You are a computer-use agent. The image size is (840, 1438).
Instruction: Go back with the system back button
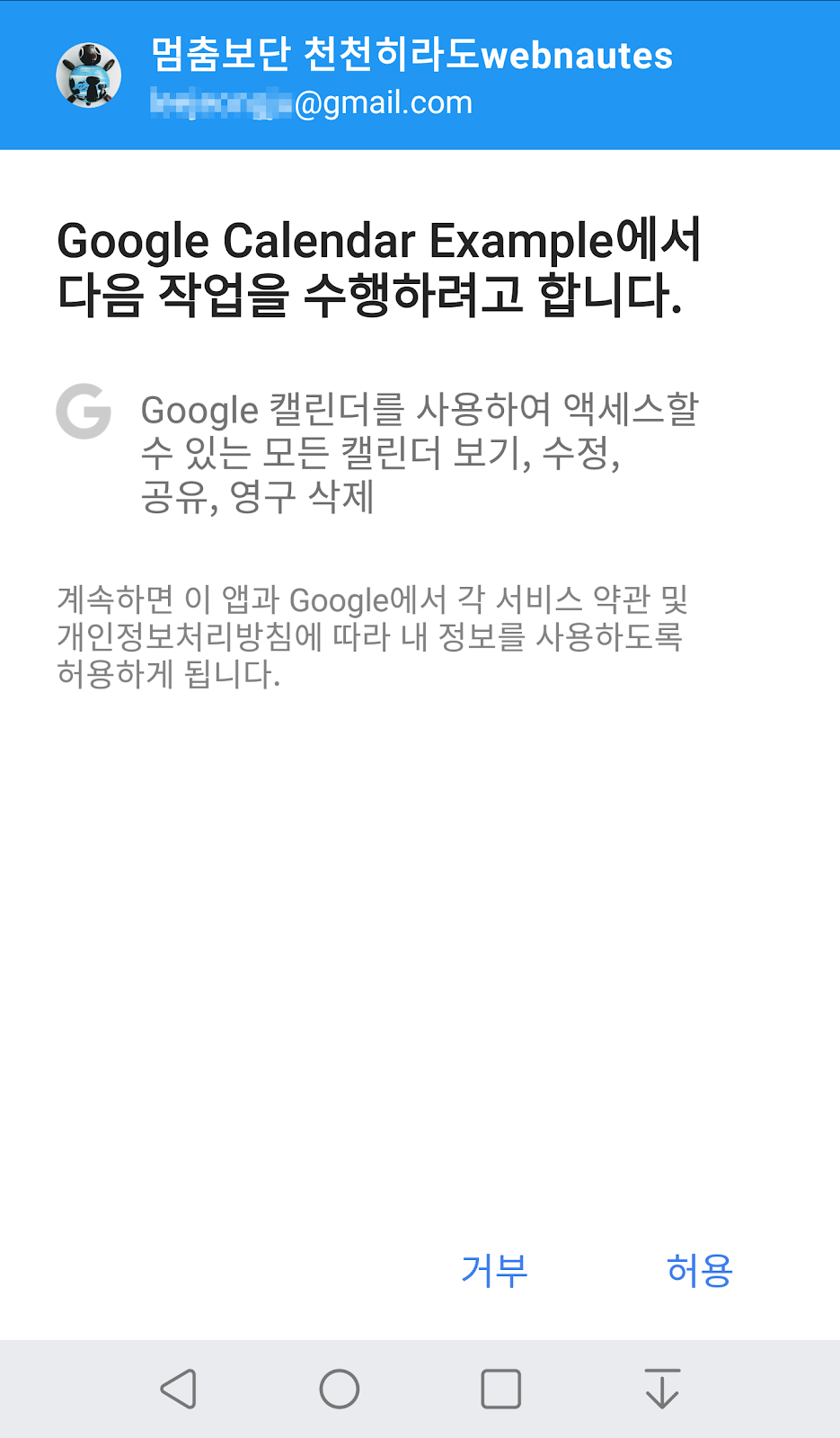tap(179, 1389)
